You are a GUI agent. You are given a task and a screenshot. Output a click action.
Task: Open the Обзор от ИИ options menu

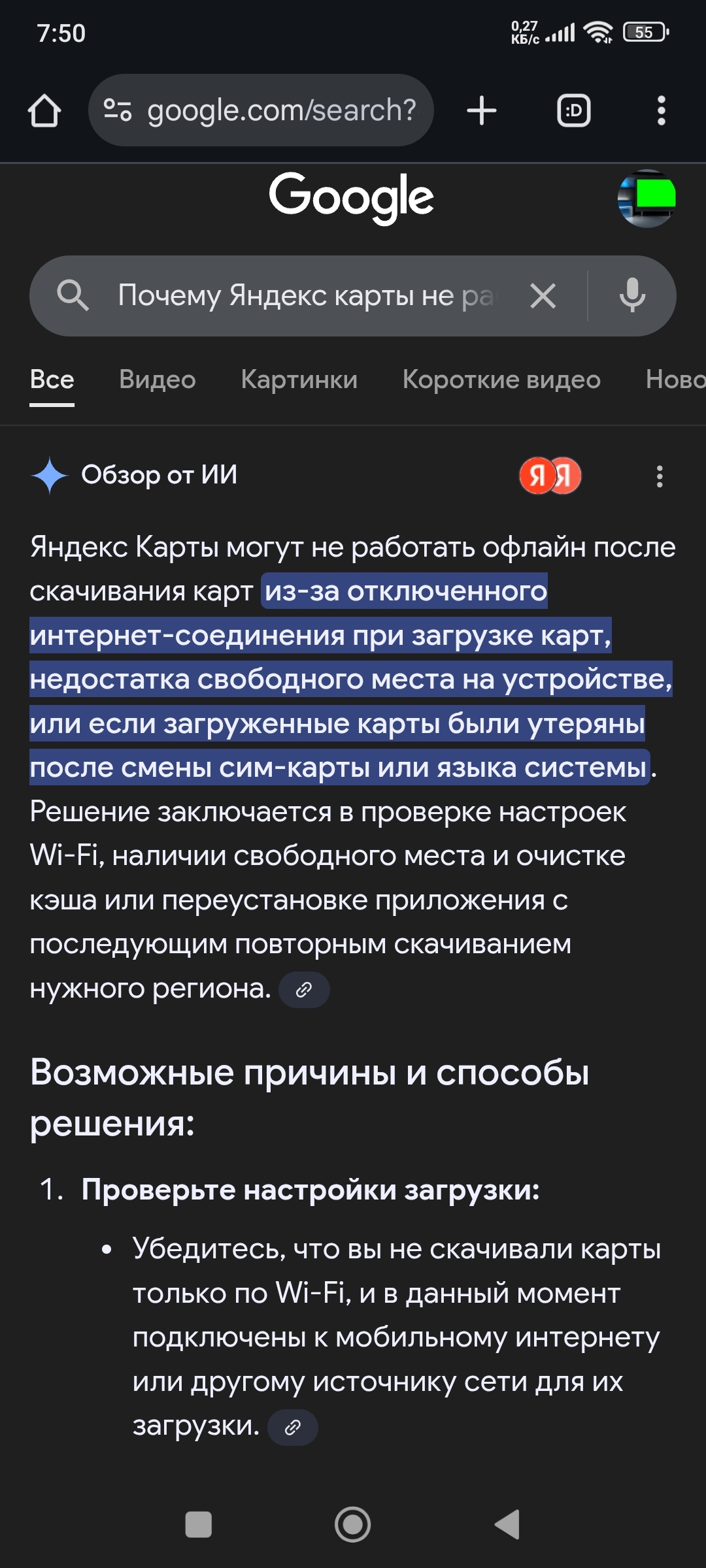tap(660, 476)
